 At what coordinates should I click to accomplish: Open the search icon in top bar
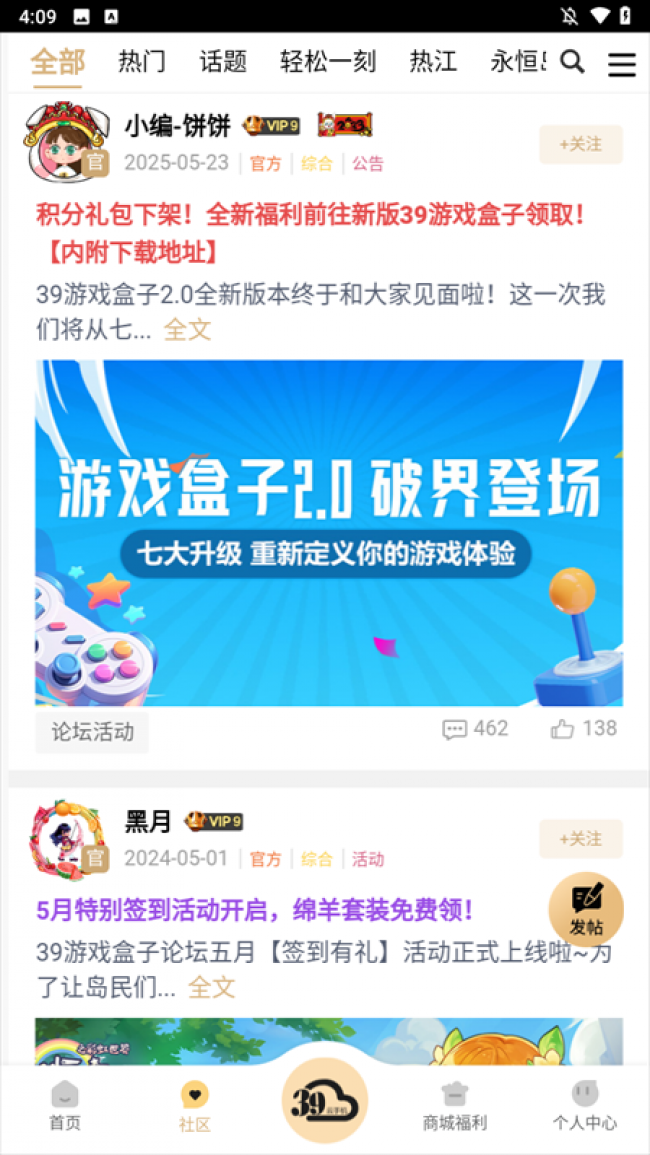coord(572,62)
